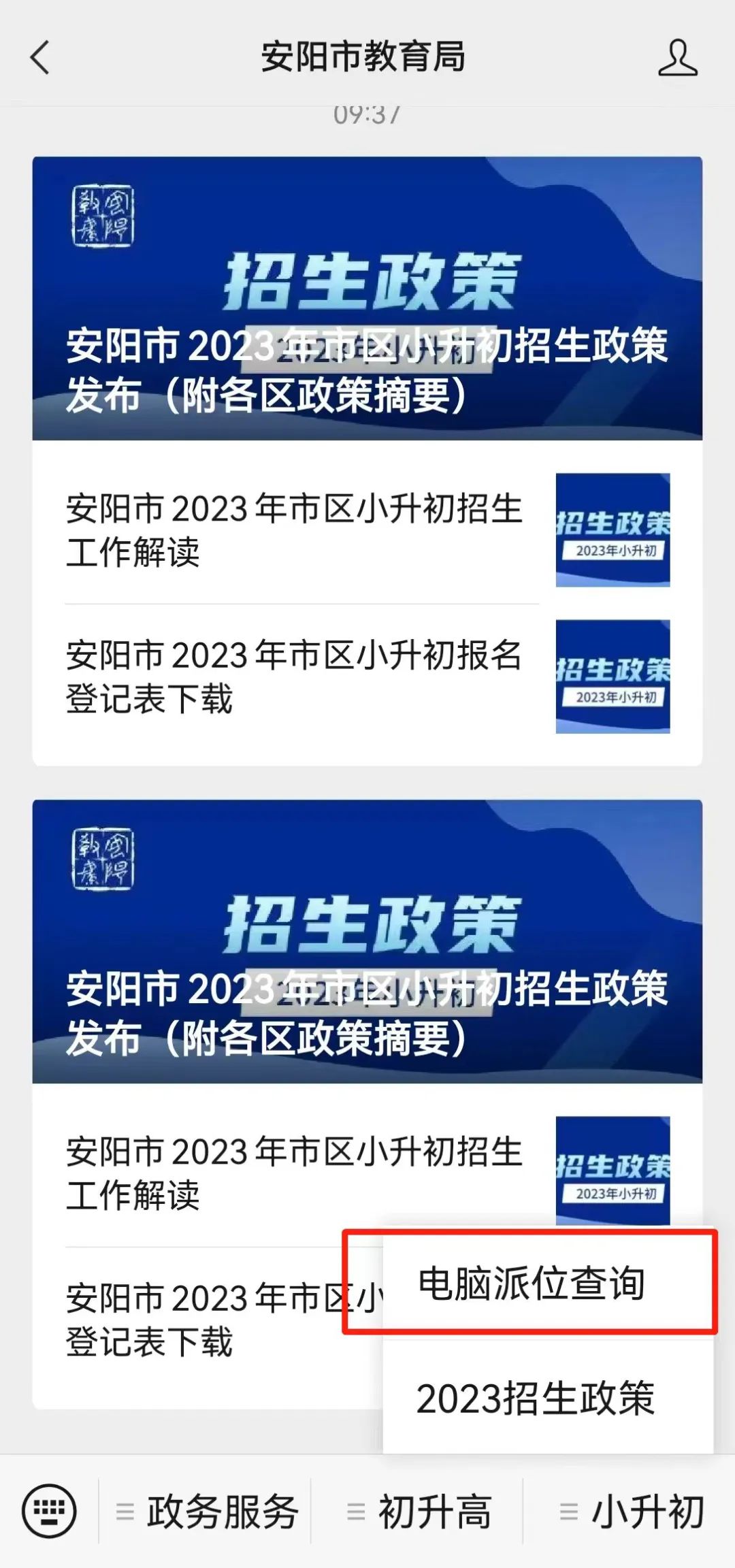Screen dimensions: 735x1568
Task: Open the account profile icon
Action: coord(677,57)
